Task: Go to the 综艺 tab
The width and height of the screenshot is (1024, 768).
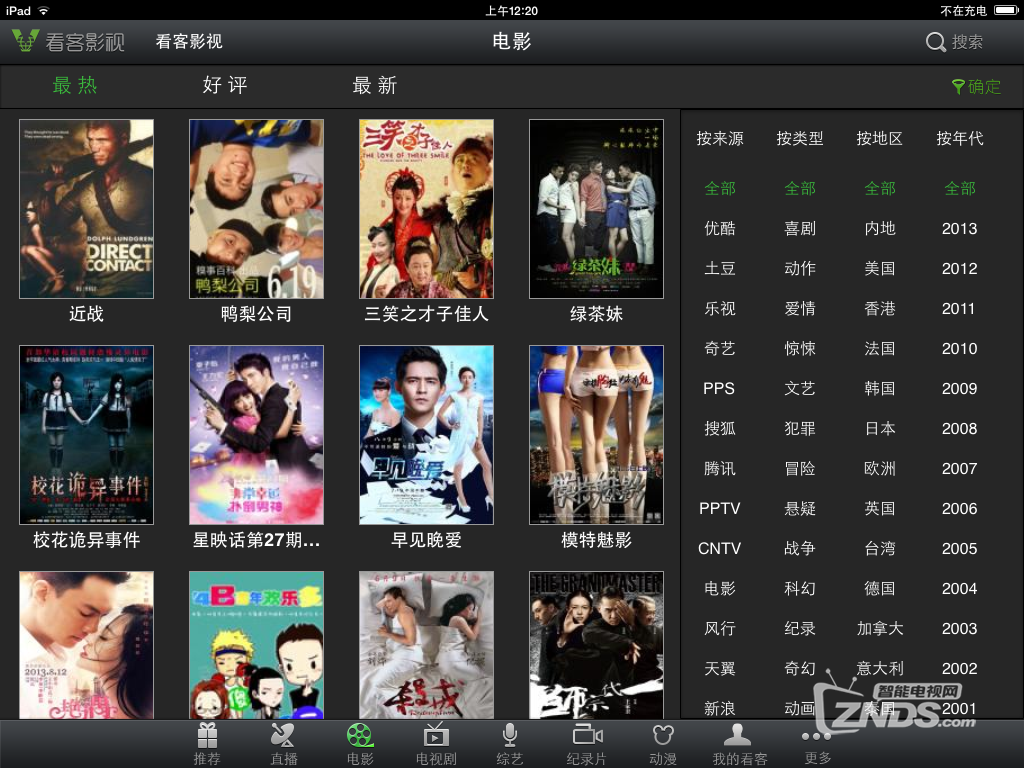Action: (x=510, y=744)
